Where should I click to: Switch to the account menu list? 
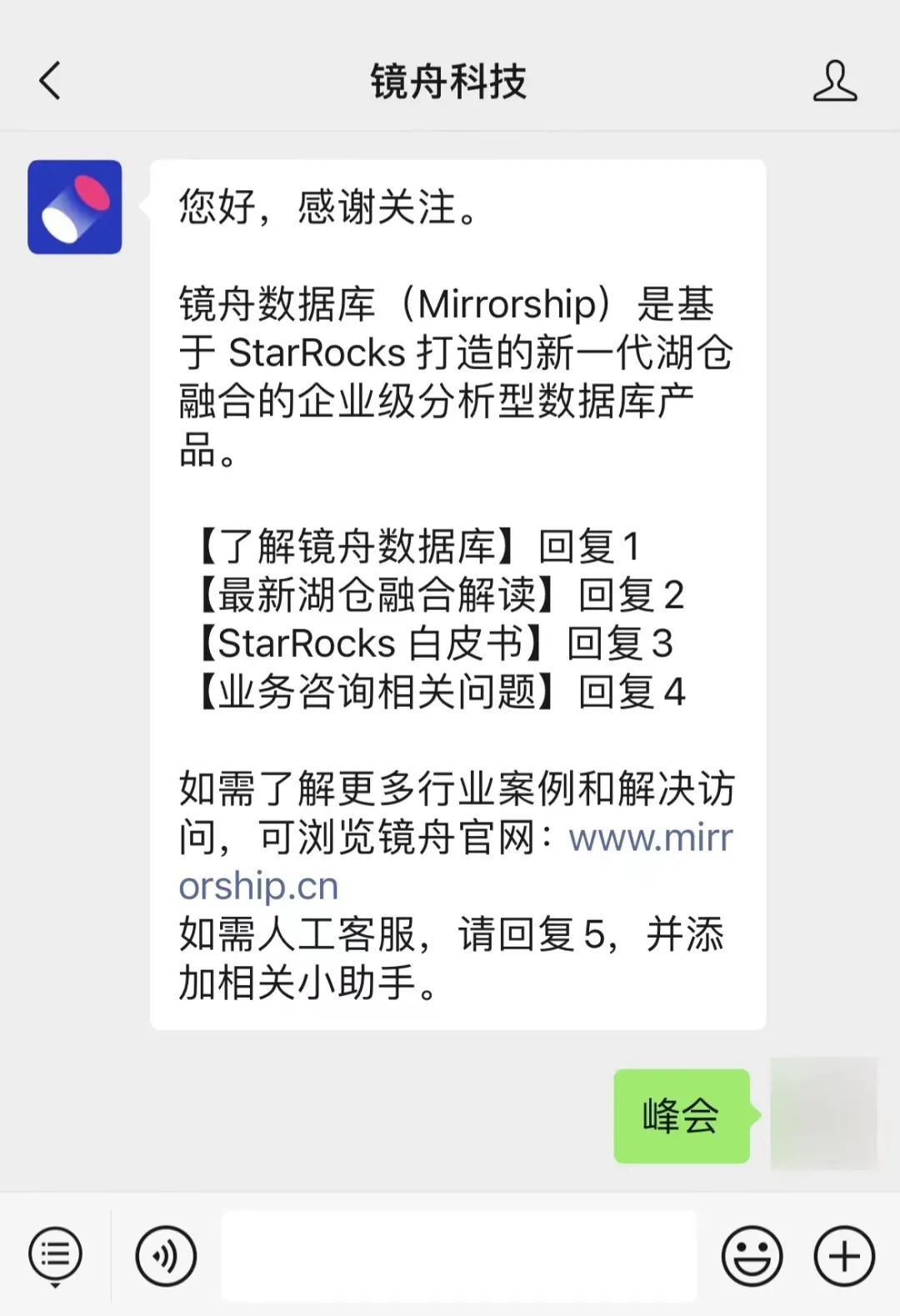(x=55, y=1255)
